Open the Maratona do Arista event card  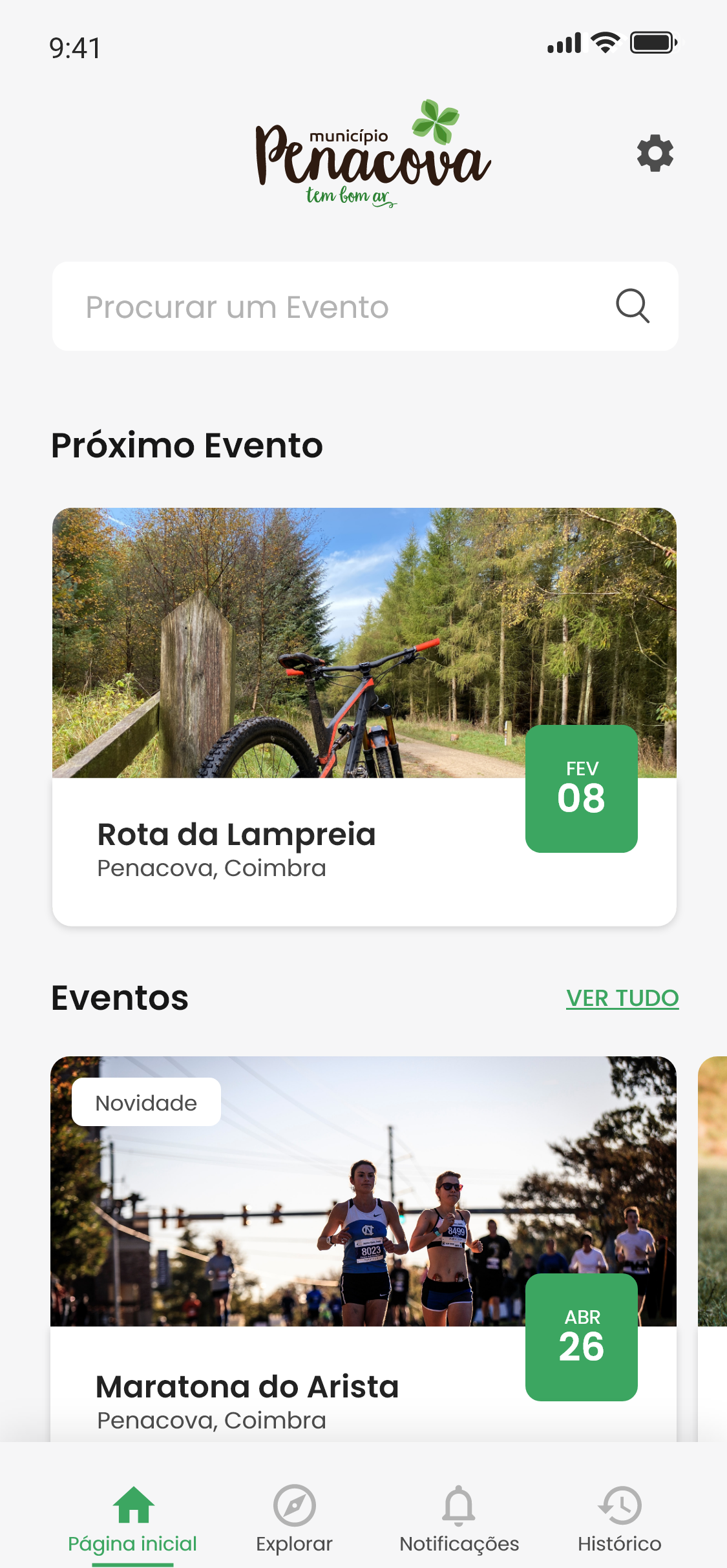363,1247
